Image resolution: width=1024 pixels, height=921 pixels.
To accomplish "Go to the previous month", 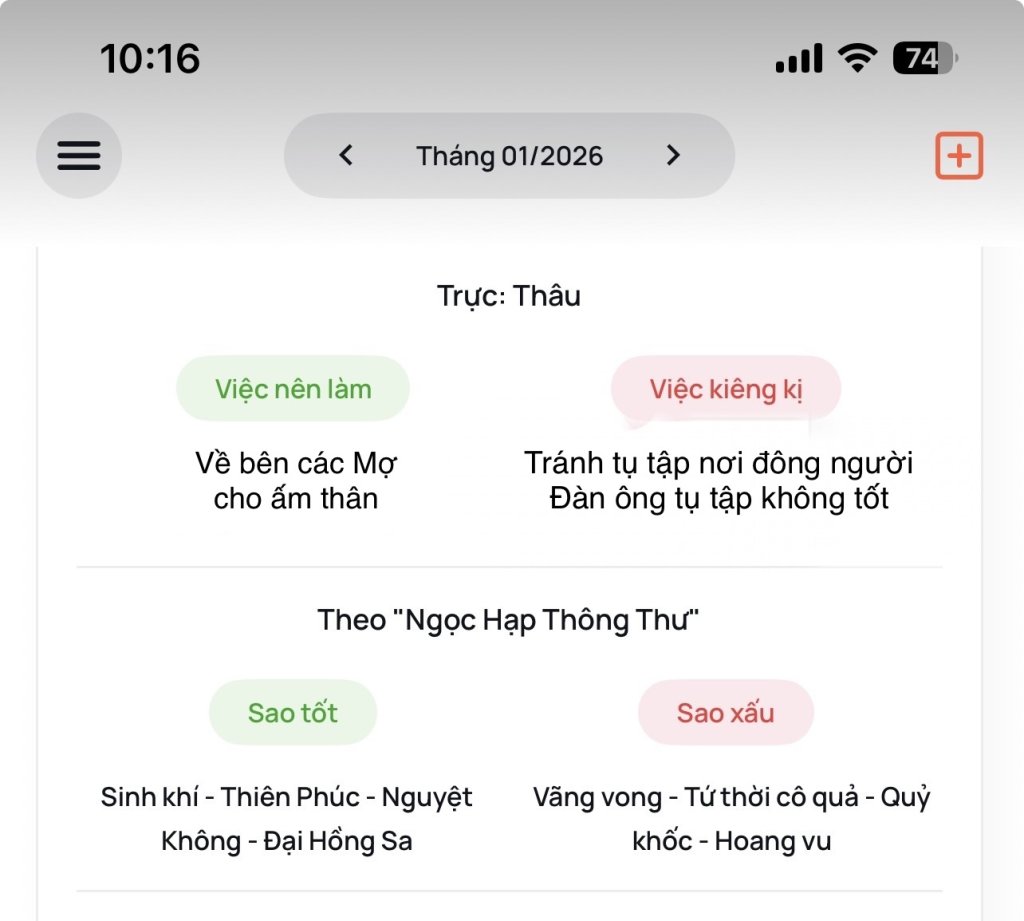I will tap(346, 155).
